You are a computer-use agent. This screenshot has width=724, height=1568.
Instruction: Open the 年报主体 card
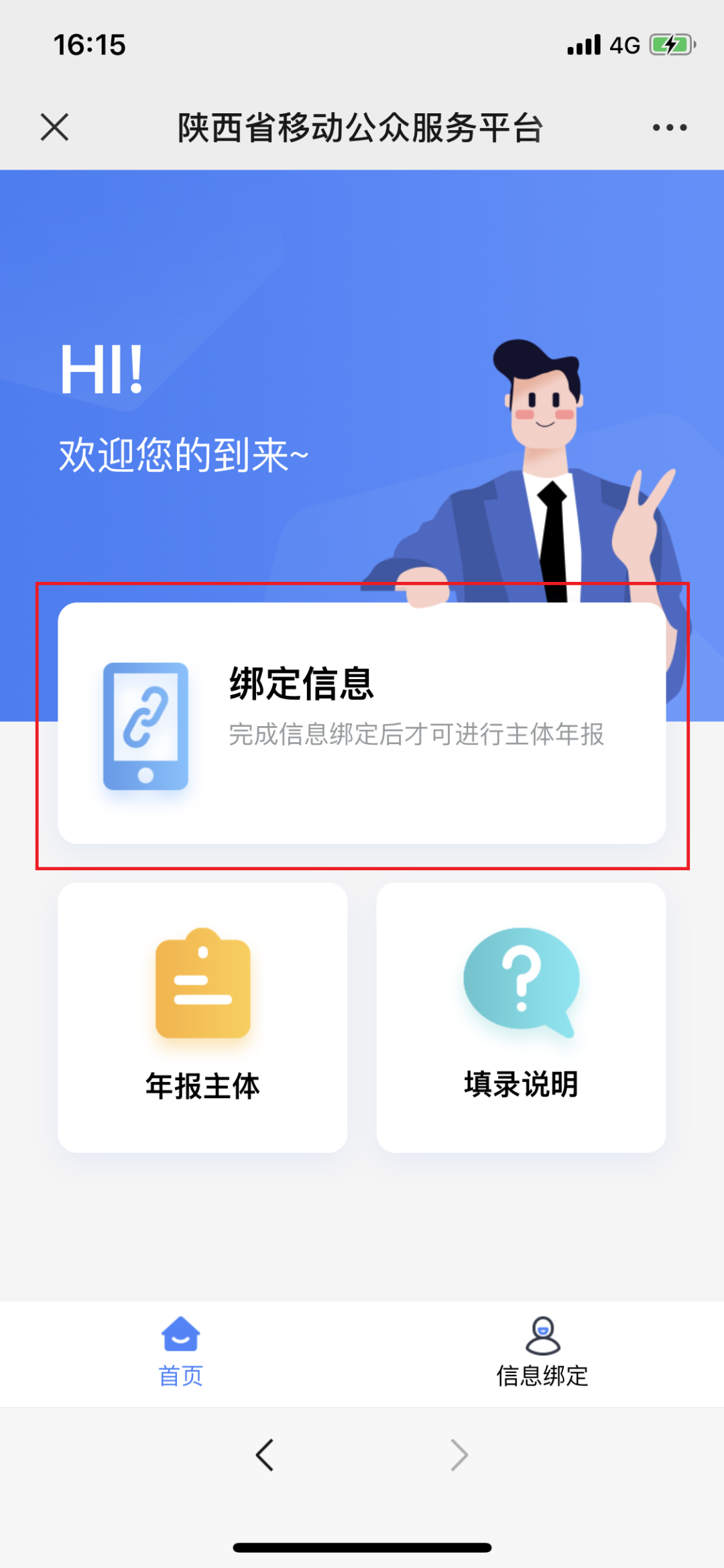click(202, 1017)
